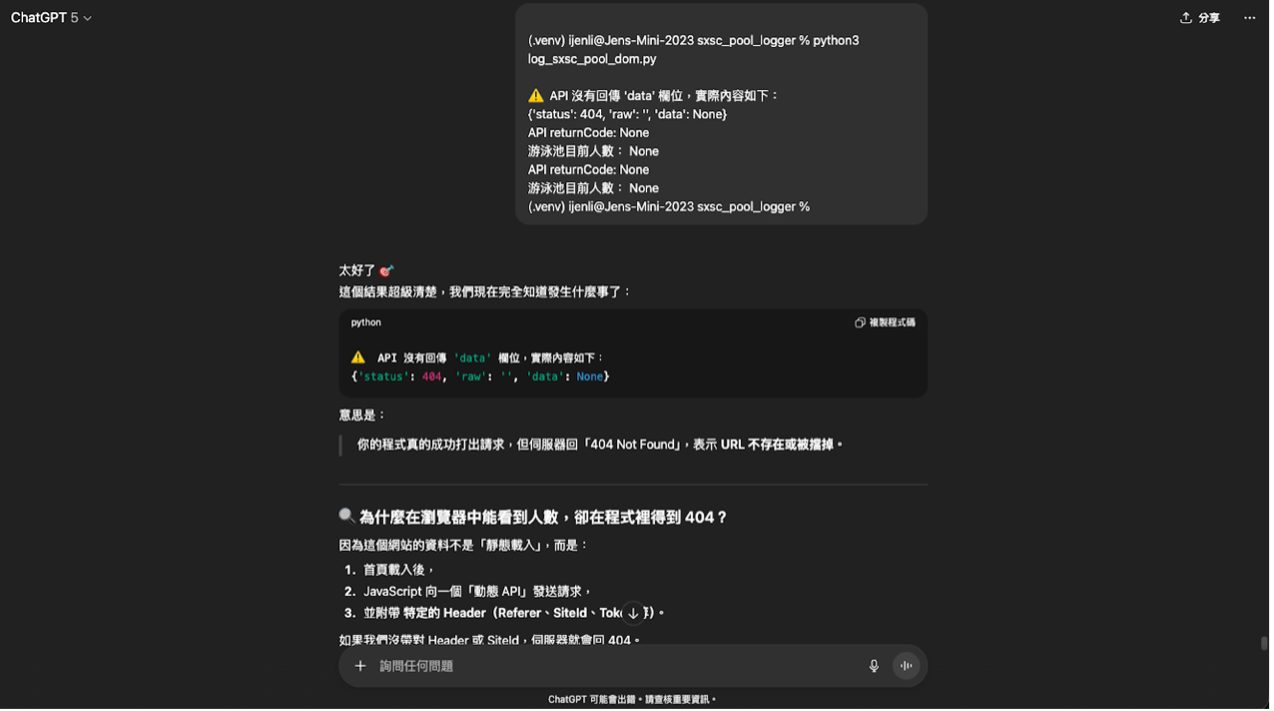This screenshot has width=1274, height=711.
Task: Tap the plus icon to attach files
Action: (x=361, y=666)
